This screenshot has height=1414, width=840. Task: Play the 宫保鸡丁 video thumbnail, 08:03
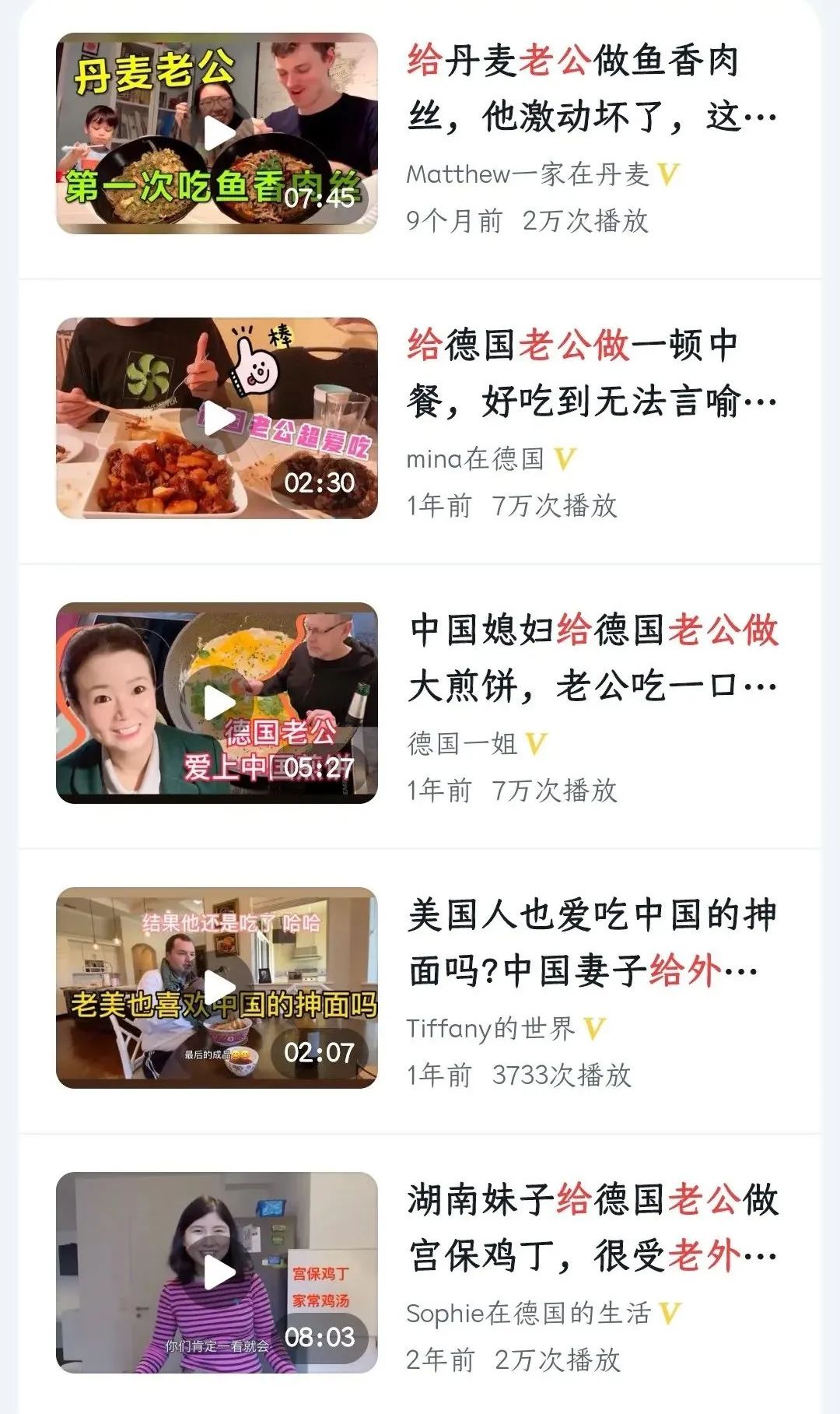tap(217, 1272)
